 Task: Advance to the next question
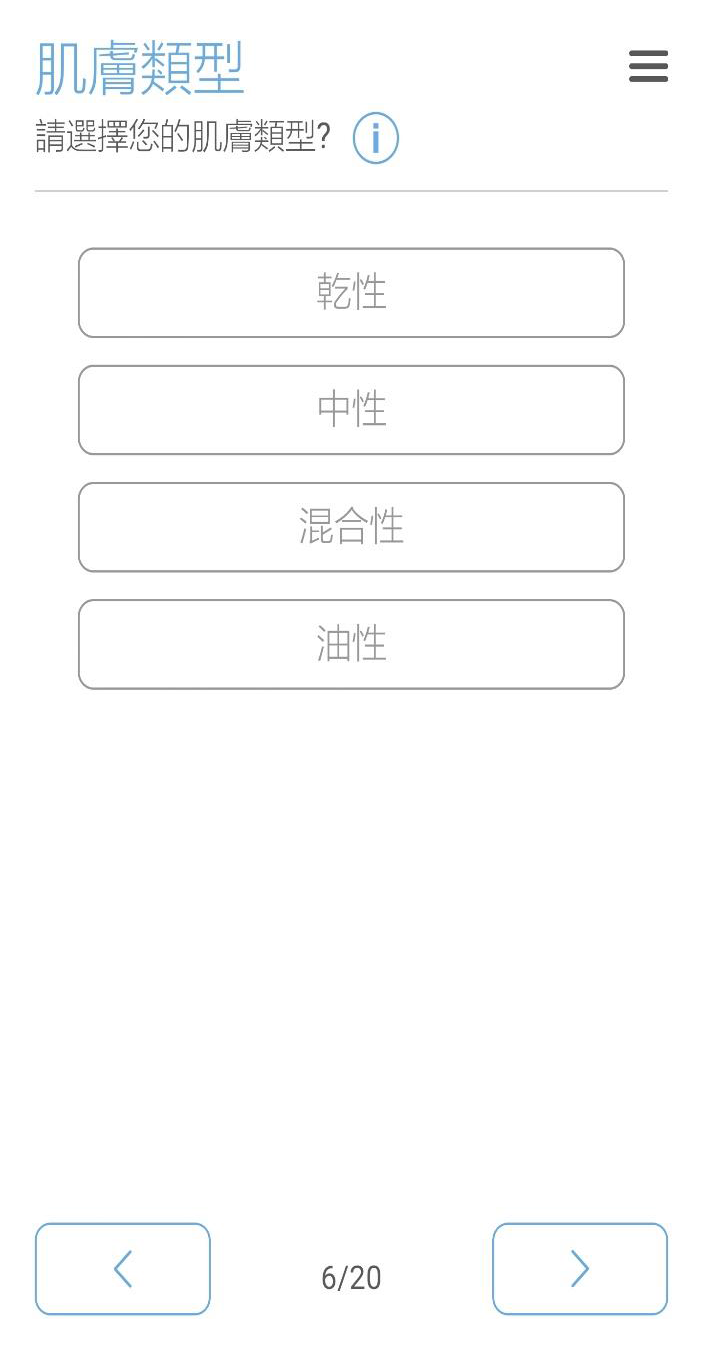[580, 1269]
